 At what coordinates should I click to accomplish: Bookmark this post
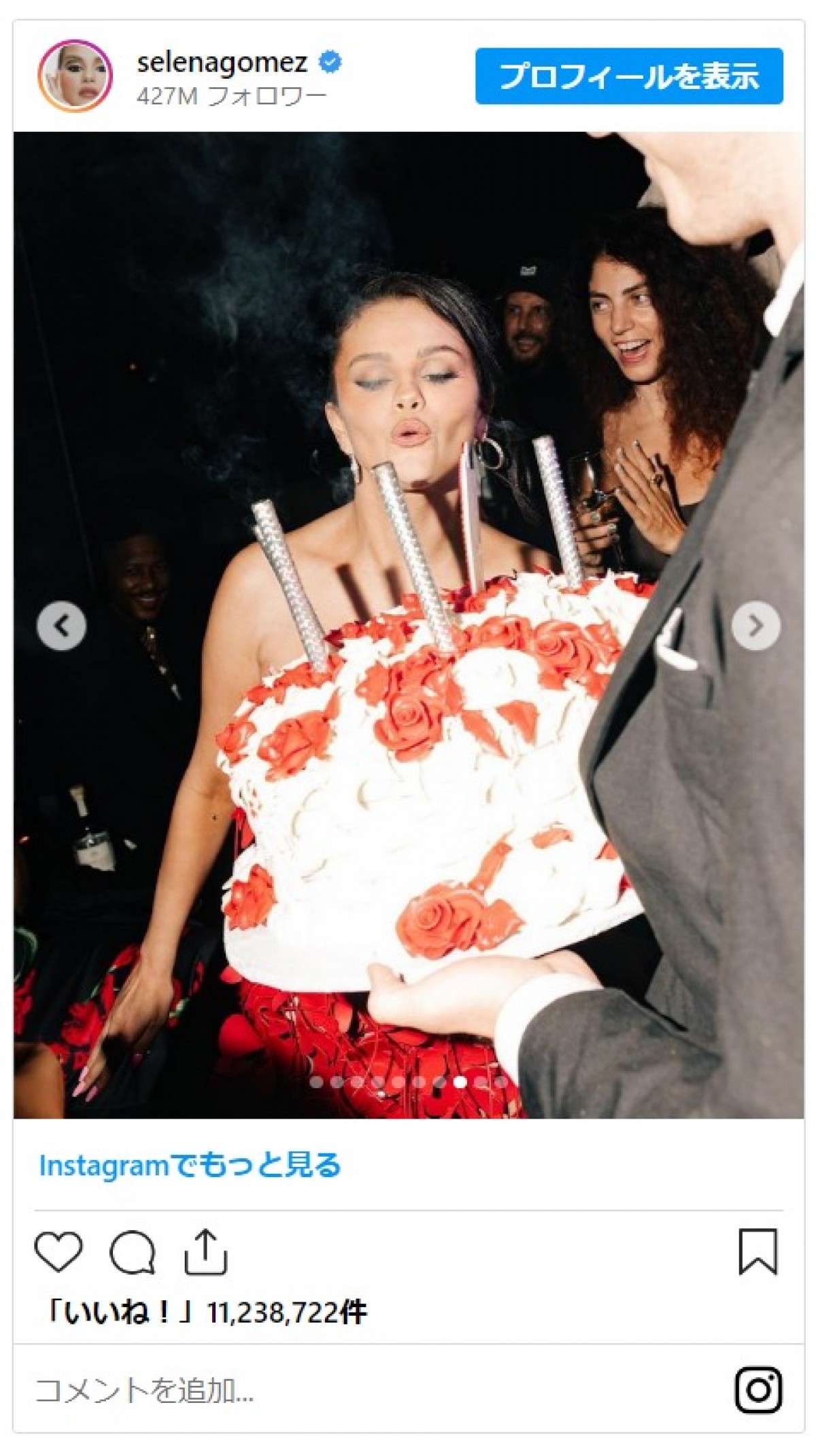point(758,1251)
